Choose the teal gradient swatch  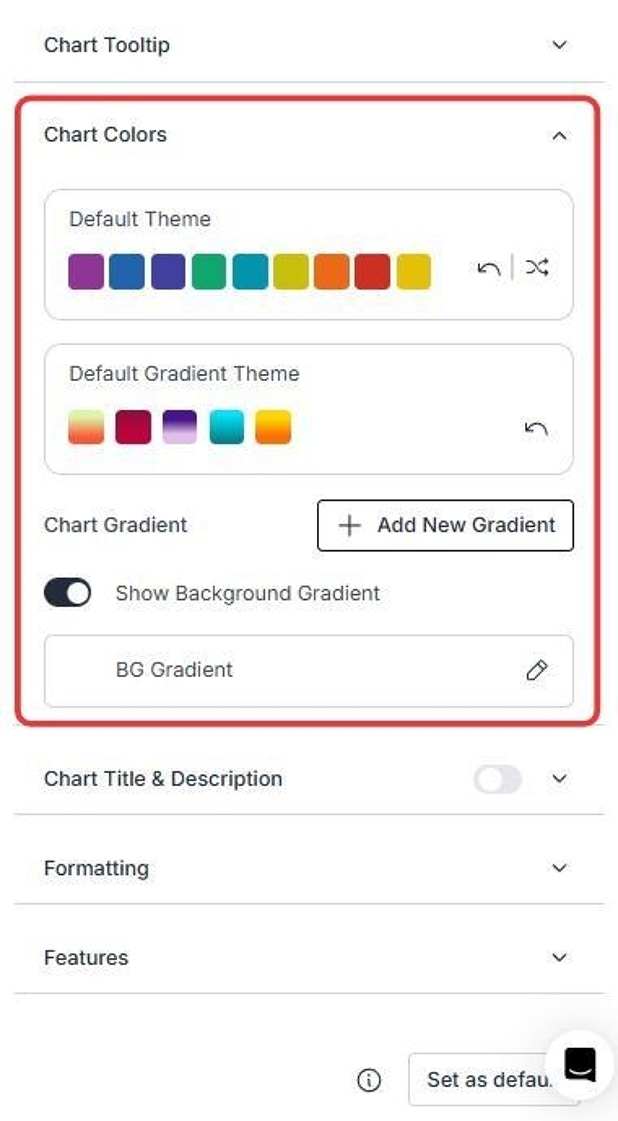tap(227, 427)
